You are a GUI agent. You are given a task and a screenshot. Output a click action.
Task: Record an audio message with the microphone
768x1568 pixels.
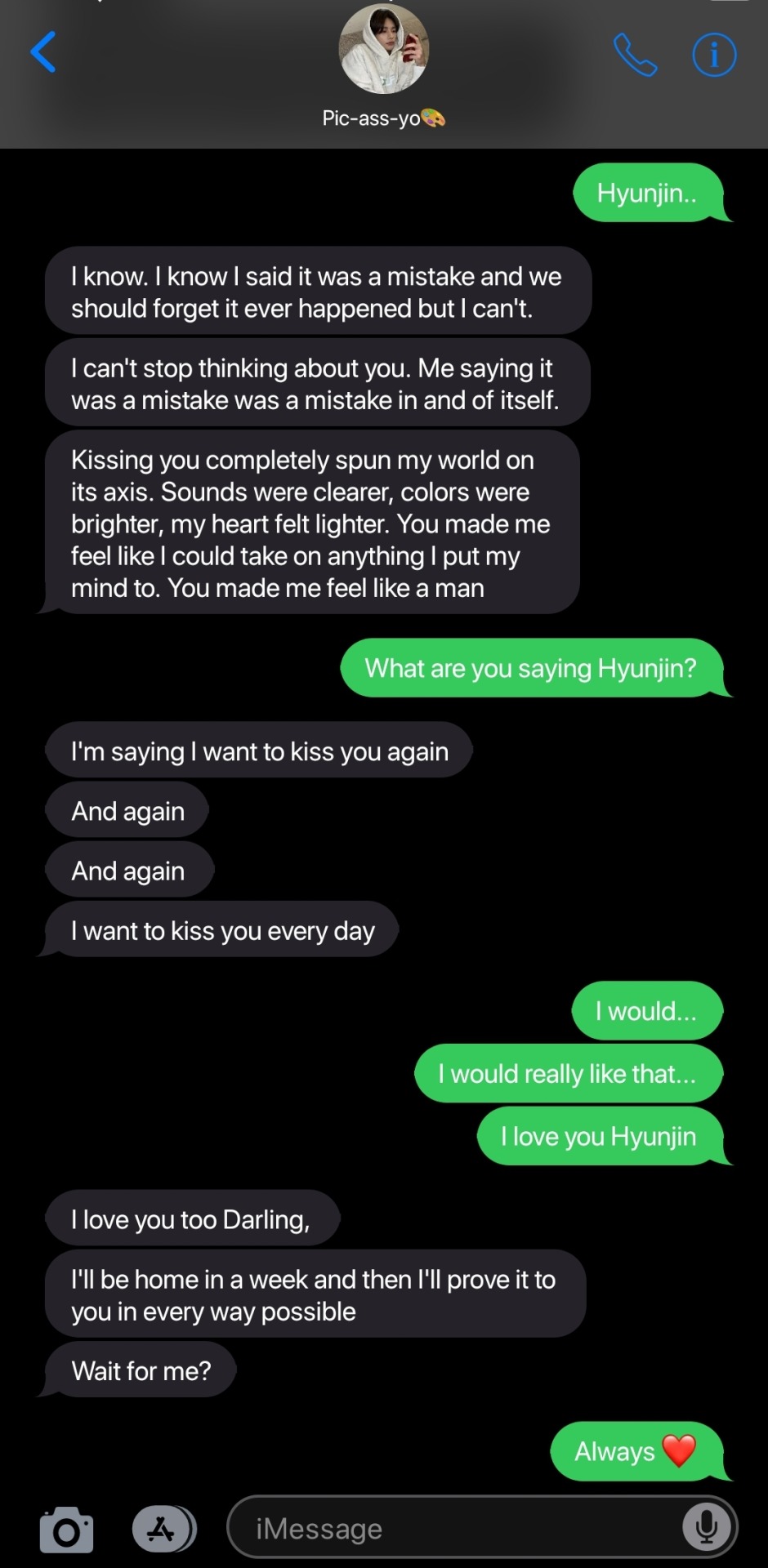(707, 1527)
